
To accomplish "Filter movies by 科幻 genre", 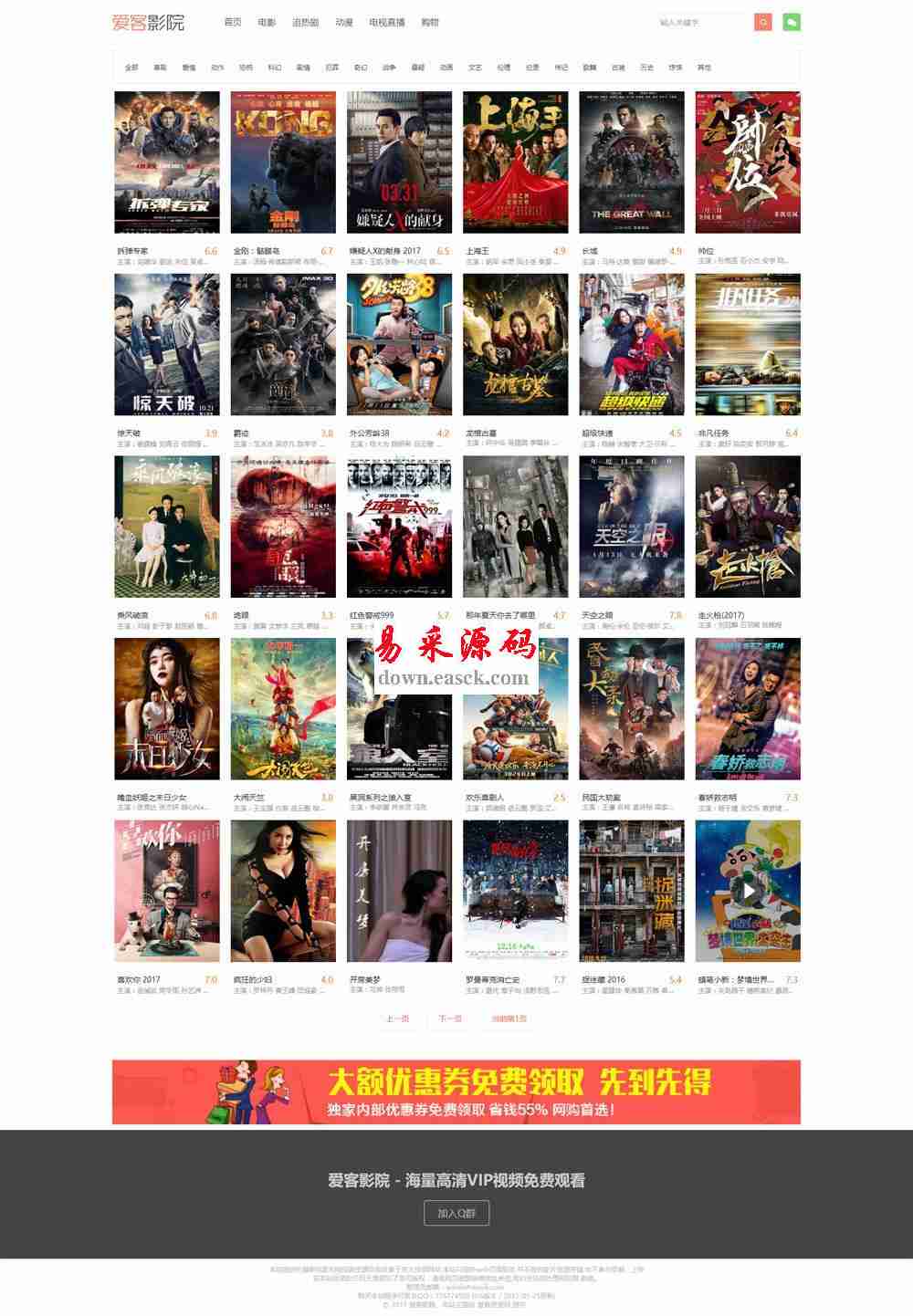I will [274, 68].
